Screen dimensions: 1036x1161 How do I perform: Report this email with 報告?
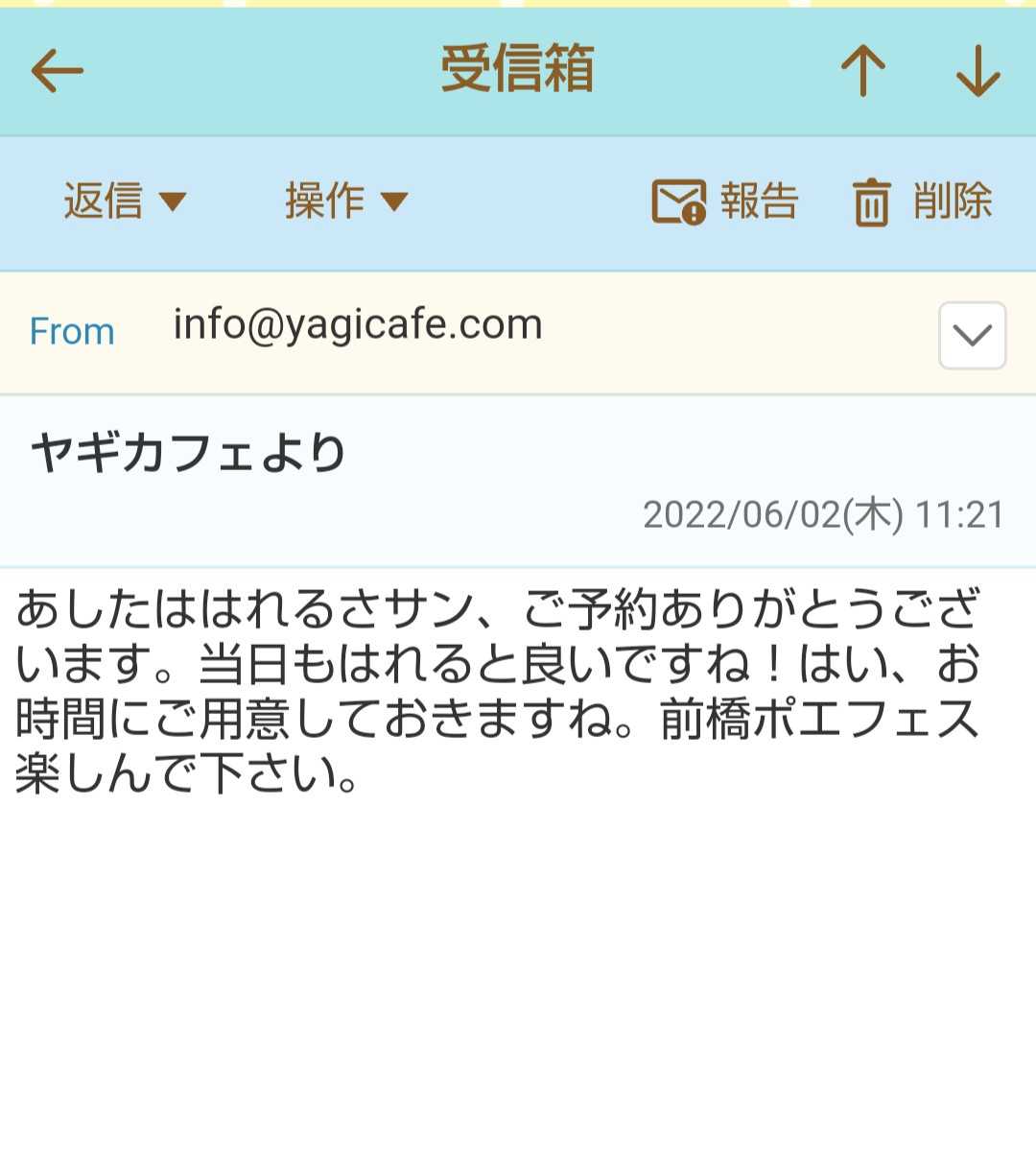725,201
